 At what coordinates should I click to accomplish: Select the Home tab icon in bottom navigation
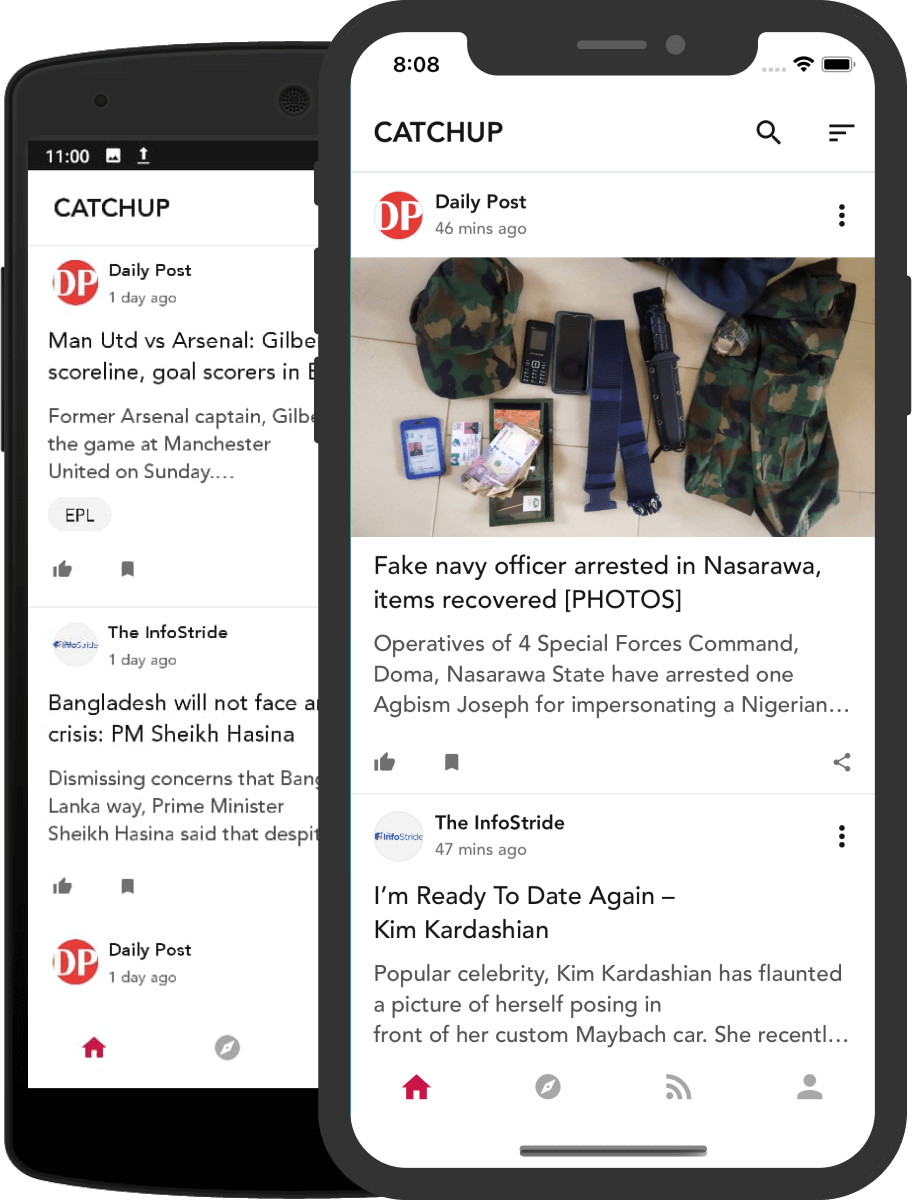(417, 1087)
